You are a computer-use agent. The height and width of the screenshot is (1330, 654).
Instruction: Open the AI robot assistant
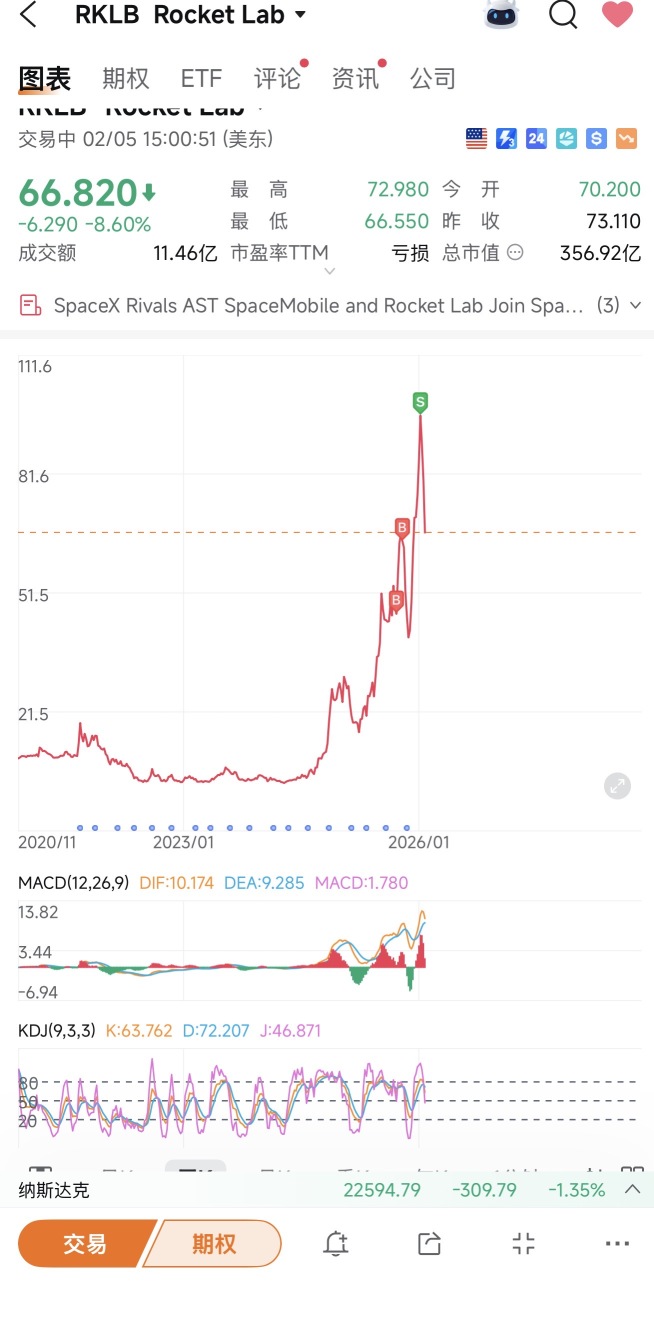click(502, 15)
